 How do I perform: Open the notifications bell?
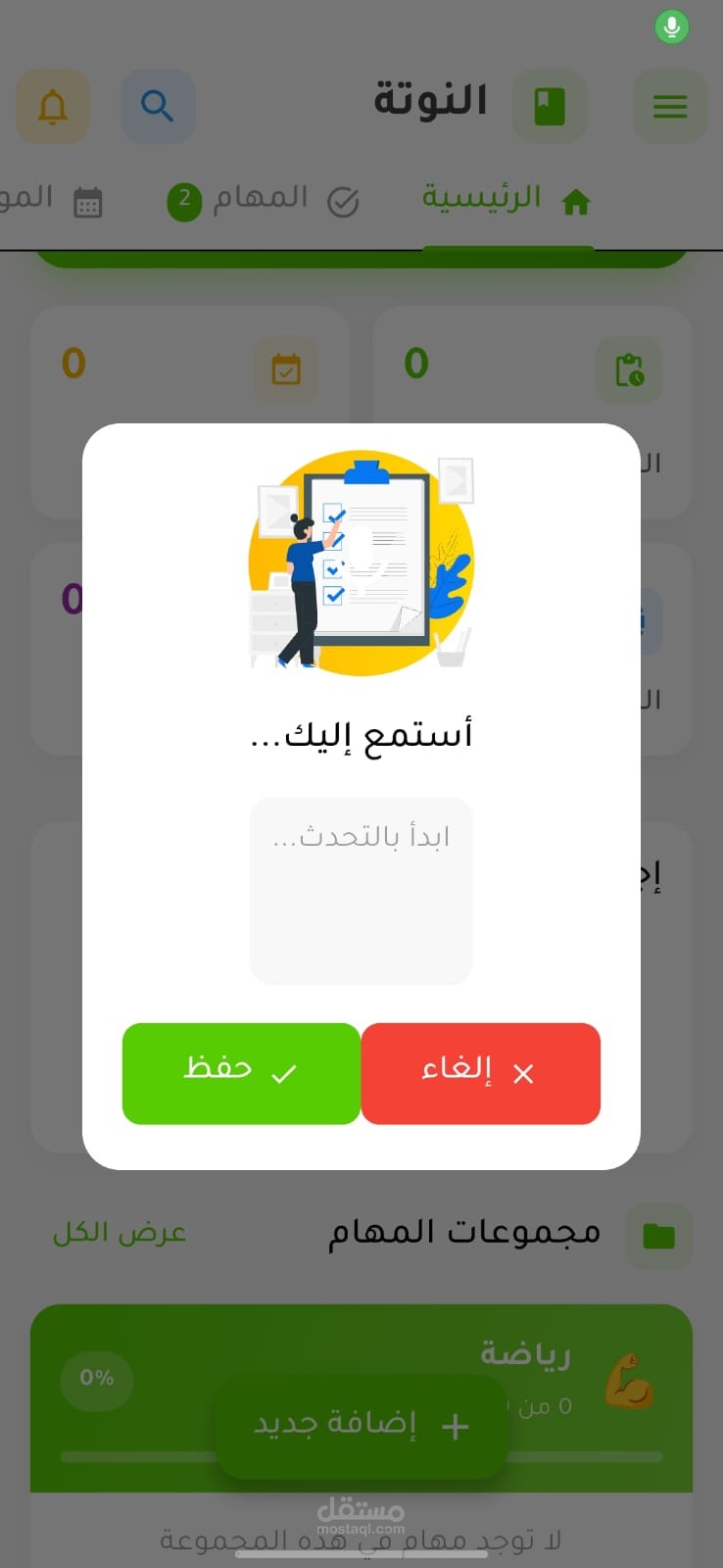click(x=53, y=106)
